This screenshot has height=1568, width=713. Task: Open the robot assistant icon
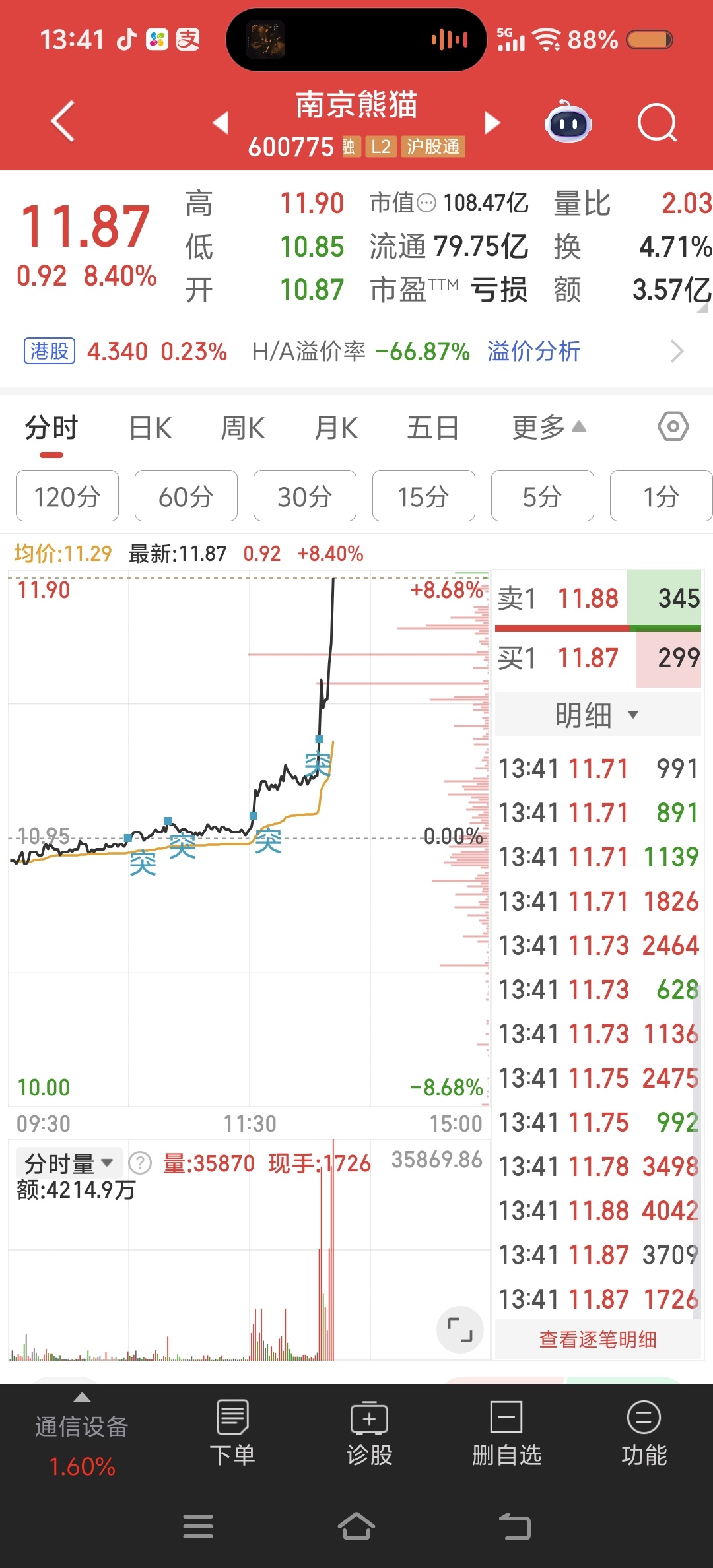point(568,123)
